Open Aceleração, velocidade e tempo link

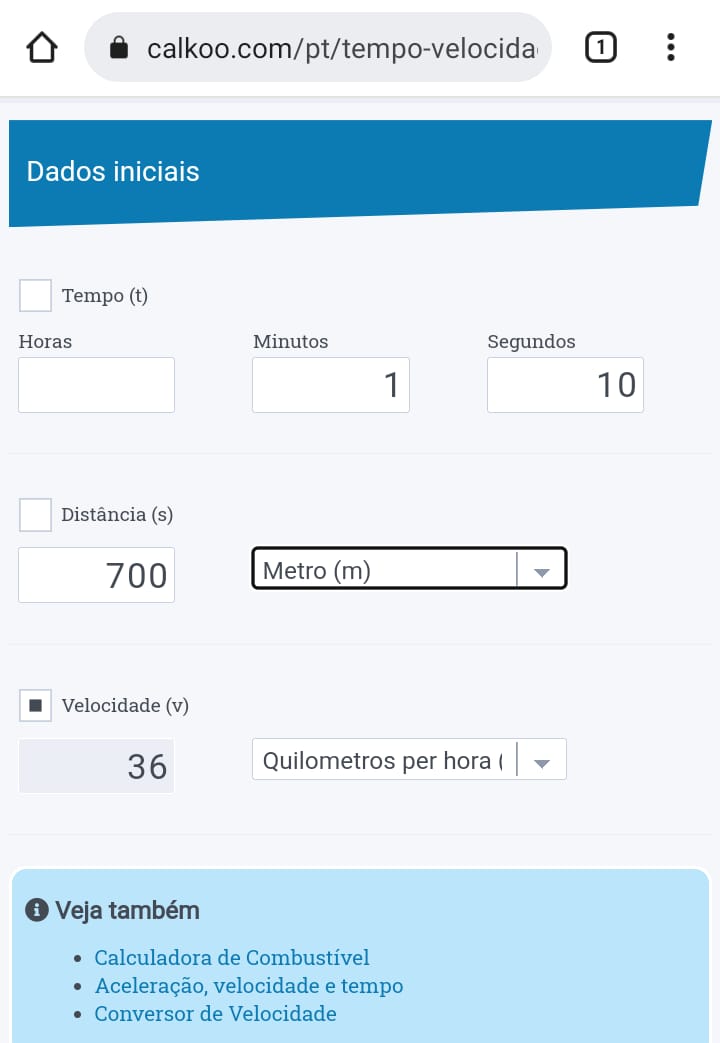click(248, 986)
